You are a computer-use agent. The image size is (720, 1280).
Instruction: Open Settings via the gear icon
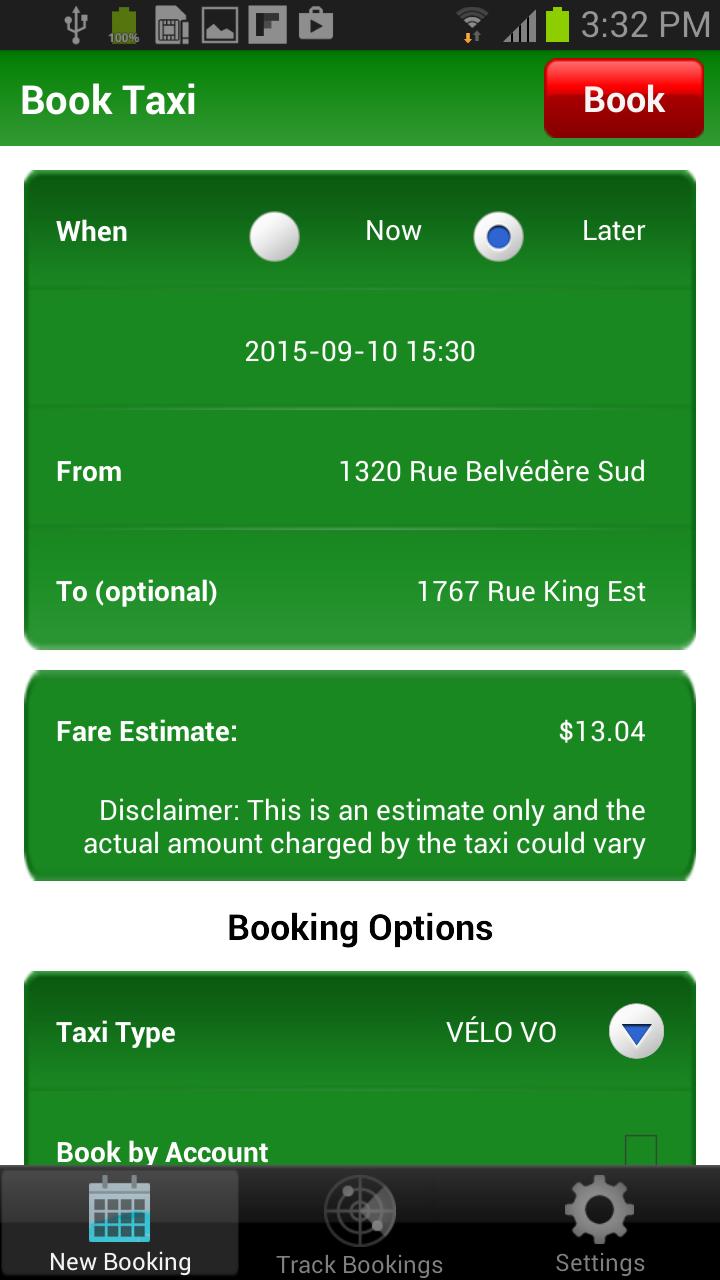(x=598, y=1210)
